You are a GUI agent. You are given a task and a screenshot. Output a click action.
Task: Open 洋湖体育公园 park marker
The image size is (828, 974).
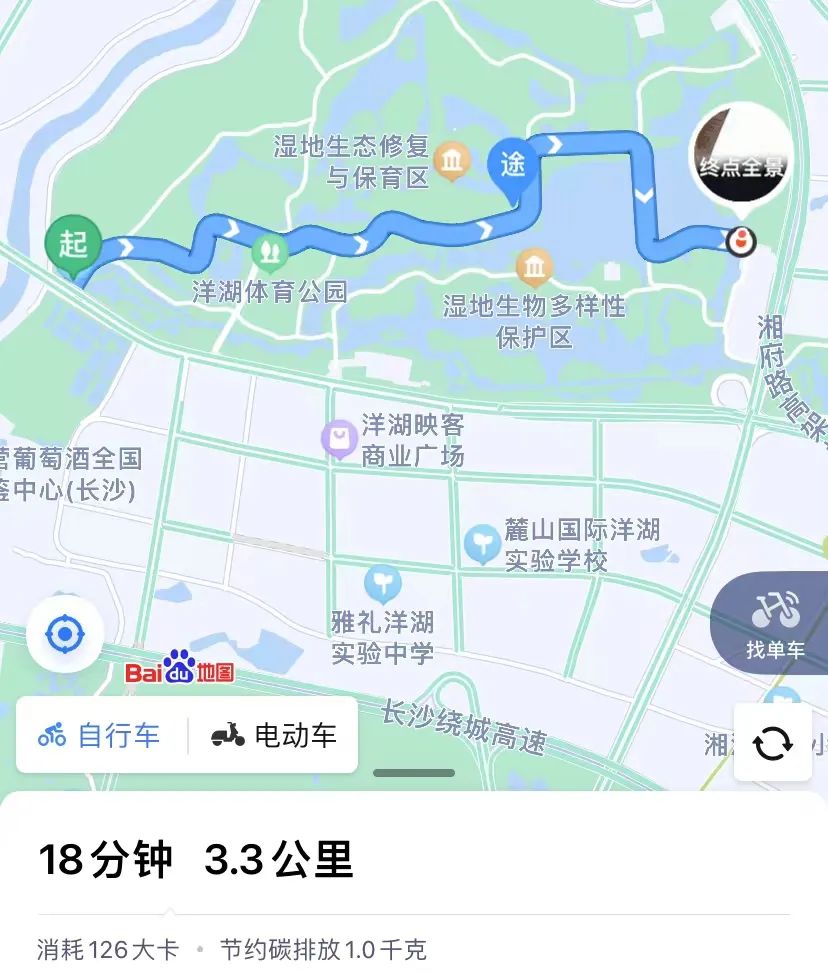(x=268, y=249)
